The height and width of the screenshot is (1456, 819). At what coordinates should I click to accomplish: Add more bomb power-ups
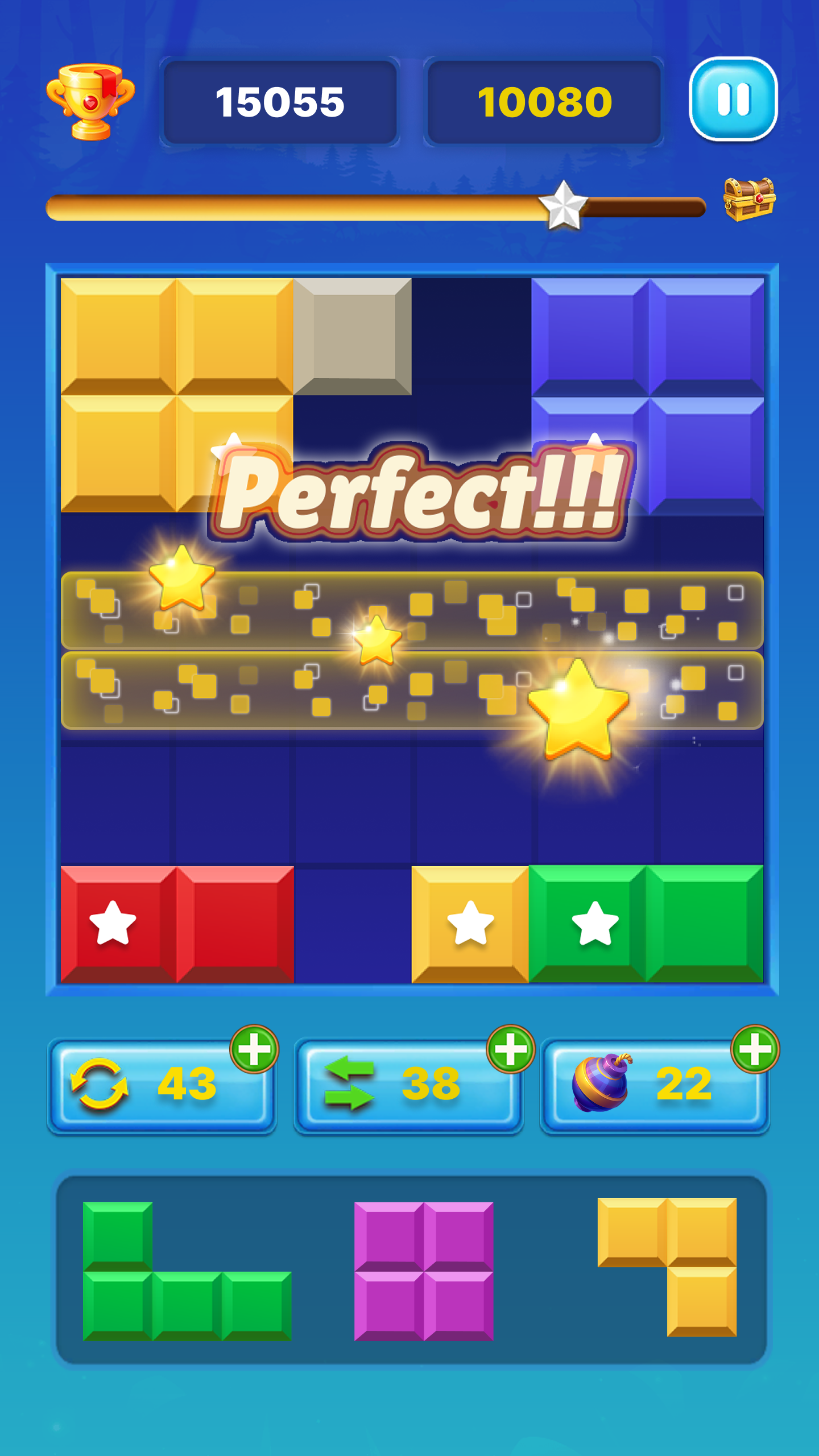point(755,1049)
